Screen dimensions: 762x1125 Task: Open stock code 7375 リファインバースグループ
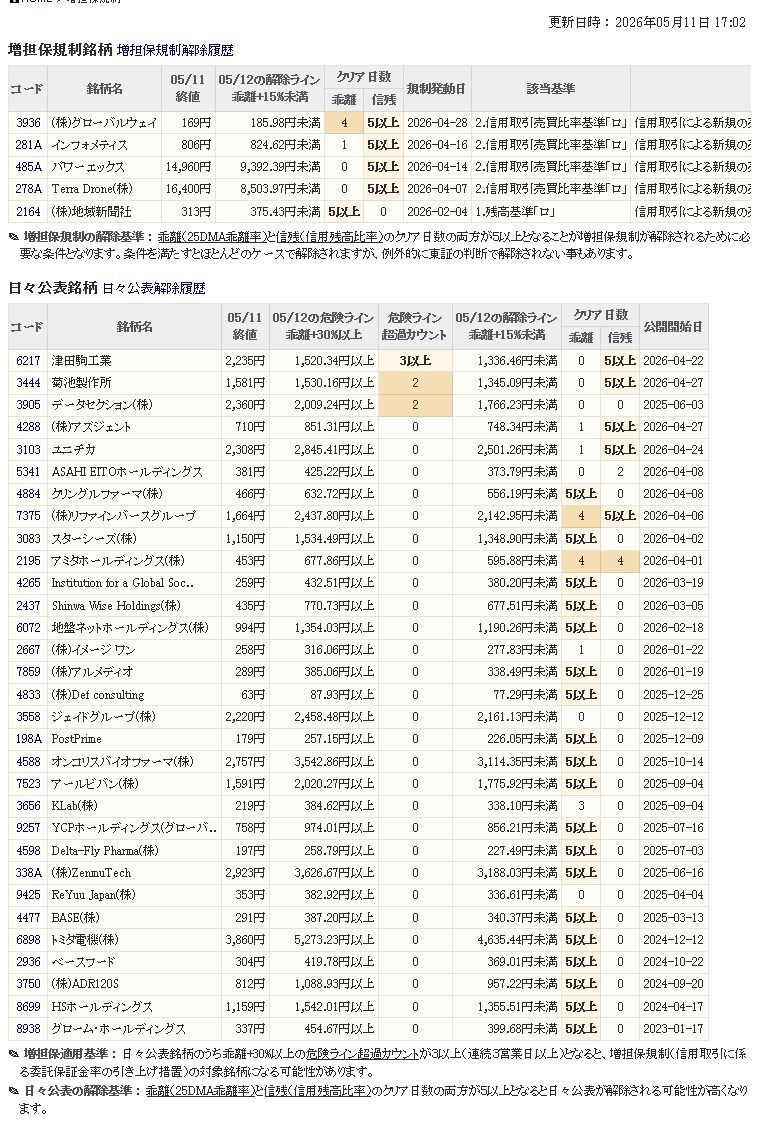28,517
